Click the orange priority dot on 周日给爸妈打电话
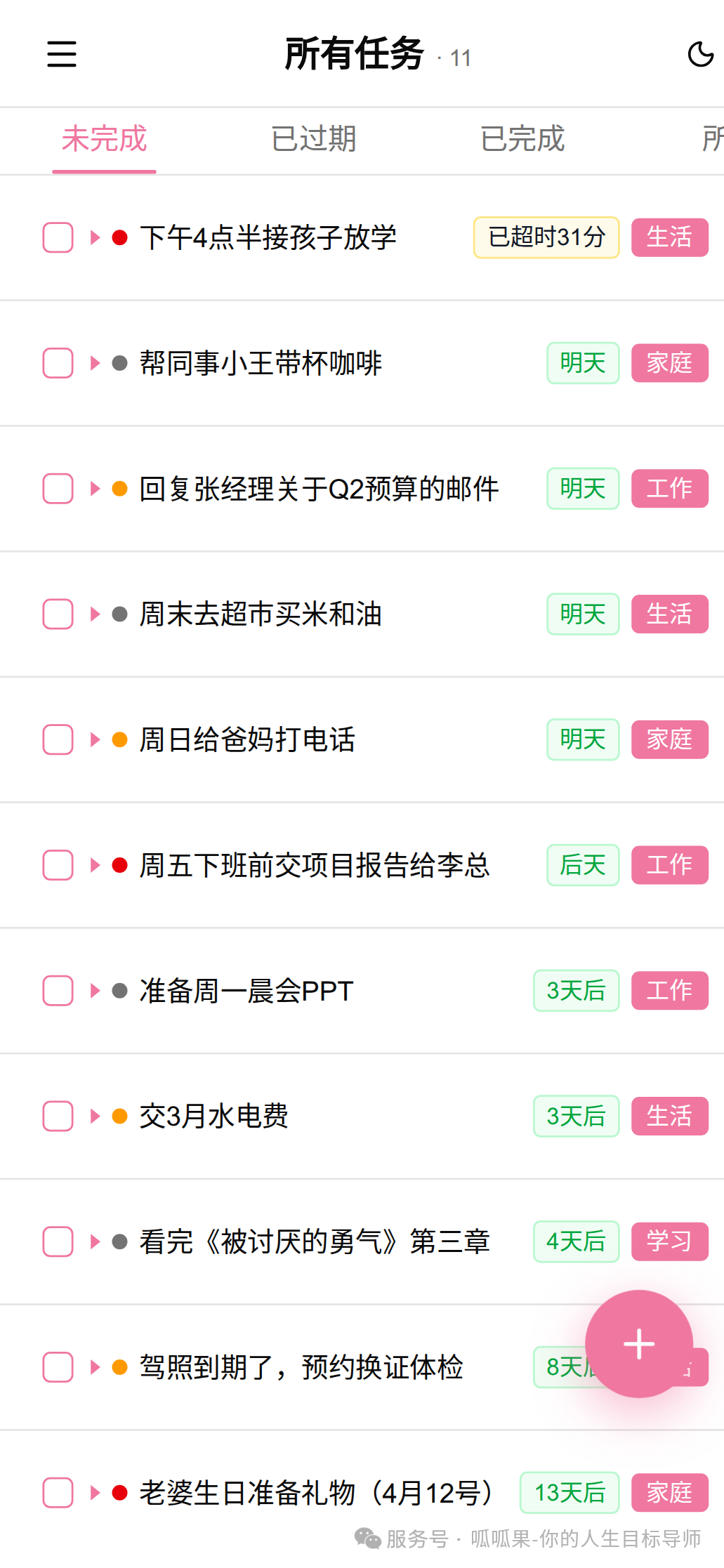Image resolution: width=724 pixels, height=1568 pixels. coord(120,739)
